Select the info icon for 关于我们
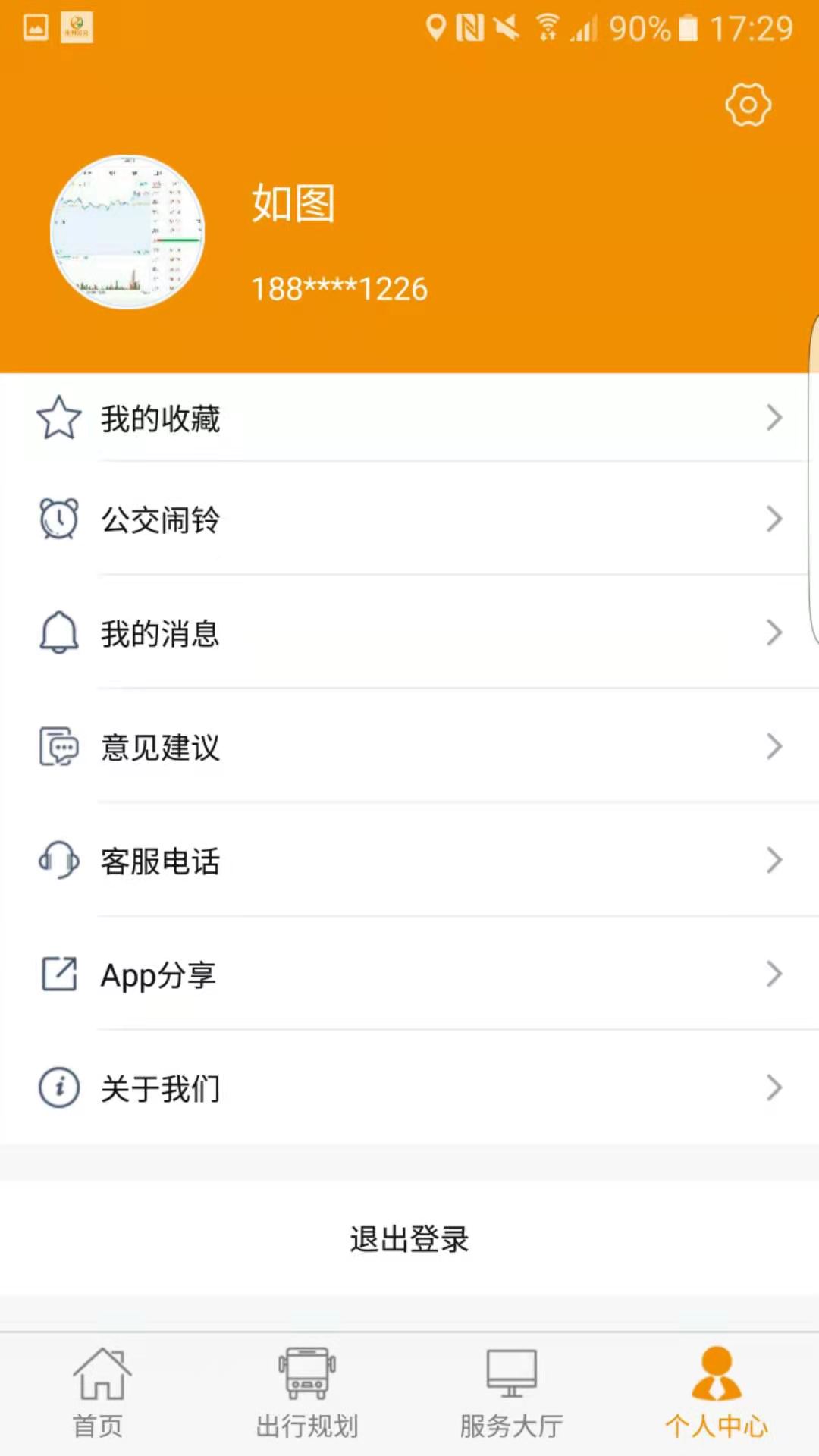The width and height of the screenshot is (819, 1456). pyautogui.click(x=58, y=1087)
